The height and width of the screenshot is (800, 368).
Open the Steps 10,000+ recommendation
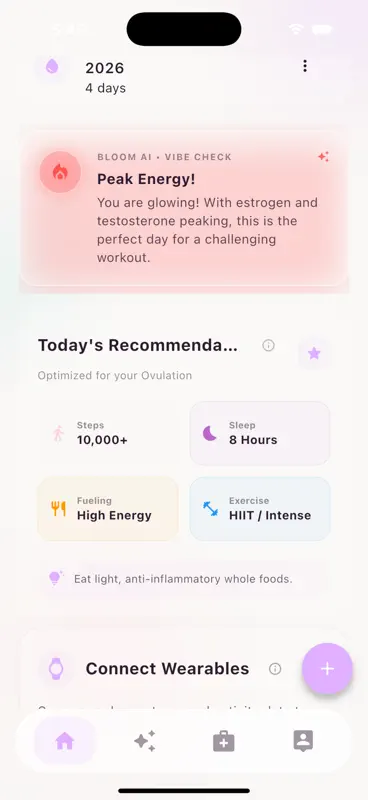coord(108,434)
